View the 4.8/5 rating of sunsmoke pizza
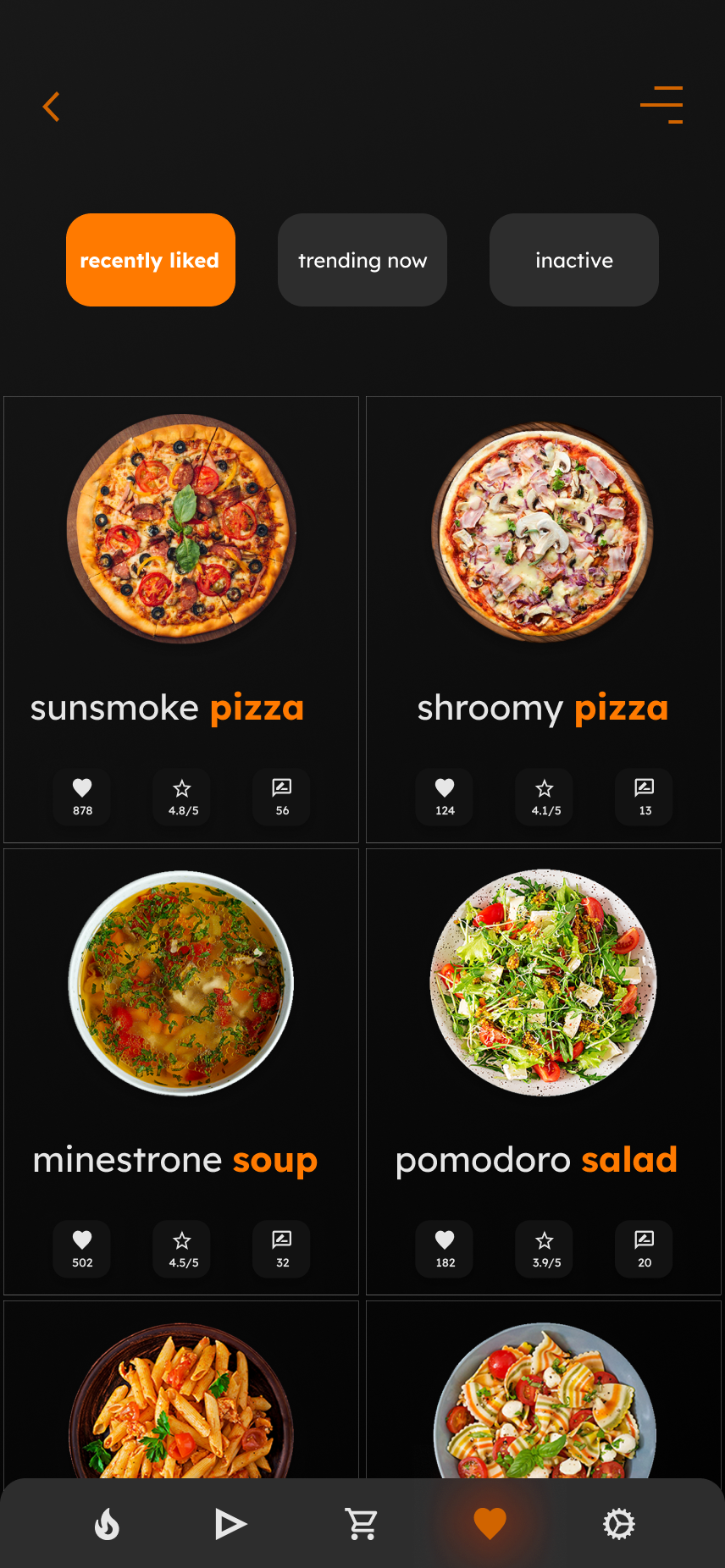 (182, 796)
